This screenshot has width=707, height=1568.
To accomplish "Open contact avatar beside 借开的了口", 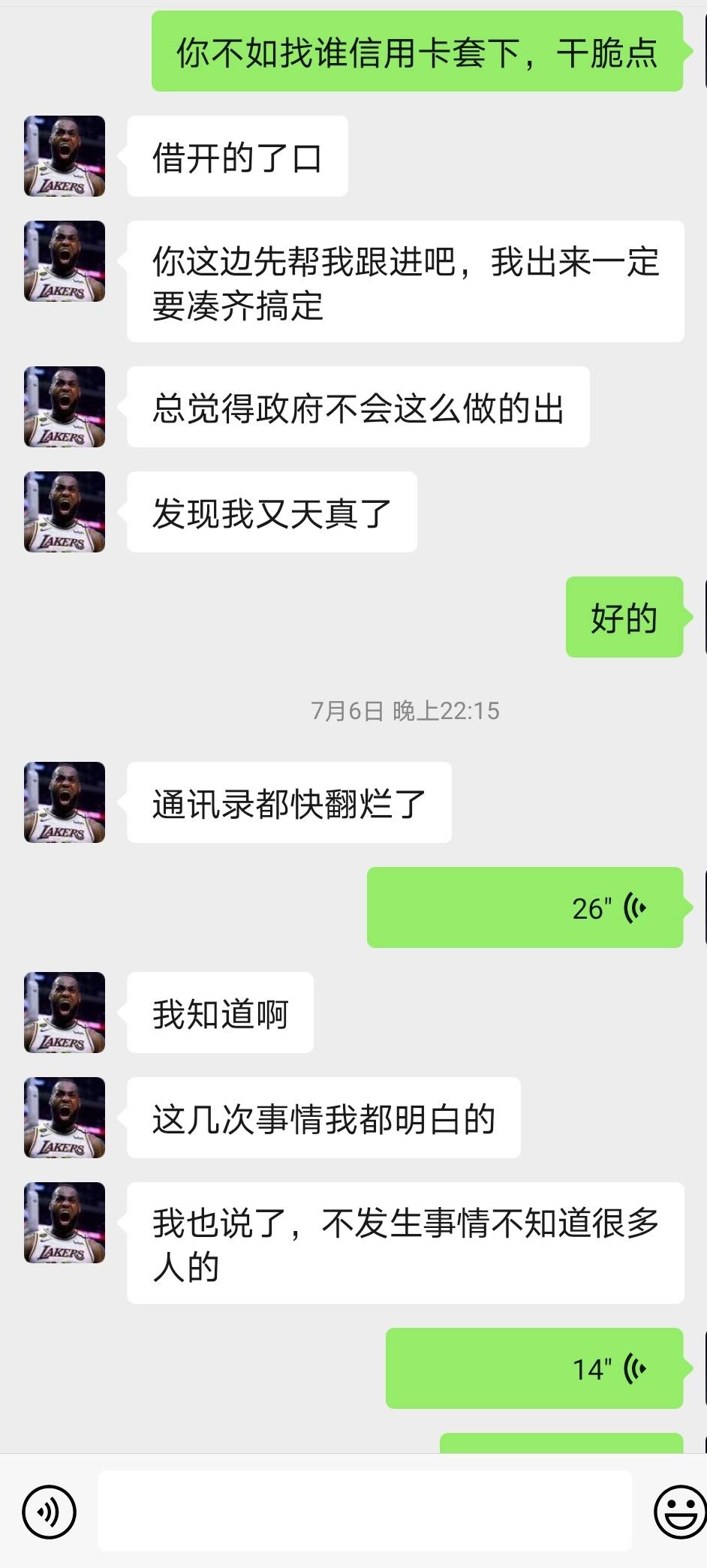I will 65,156.
